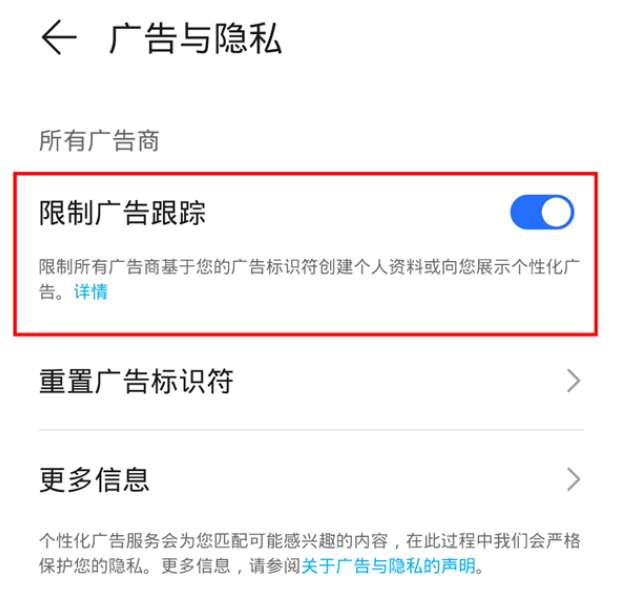Go back from 广告与隐私 page
Viewport: 633px width, 599px height.
(x=58, y=38)
